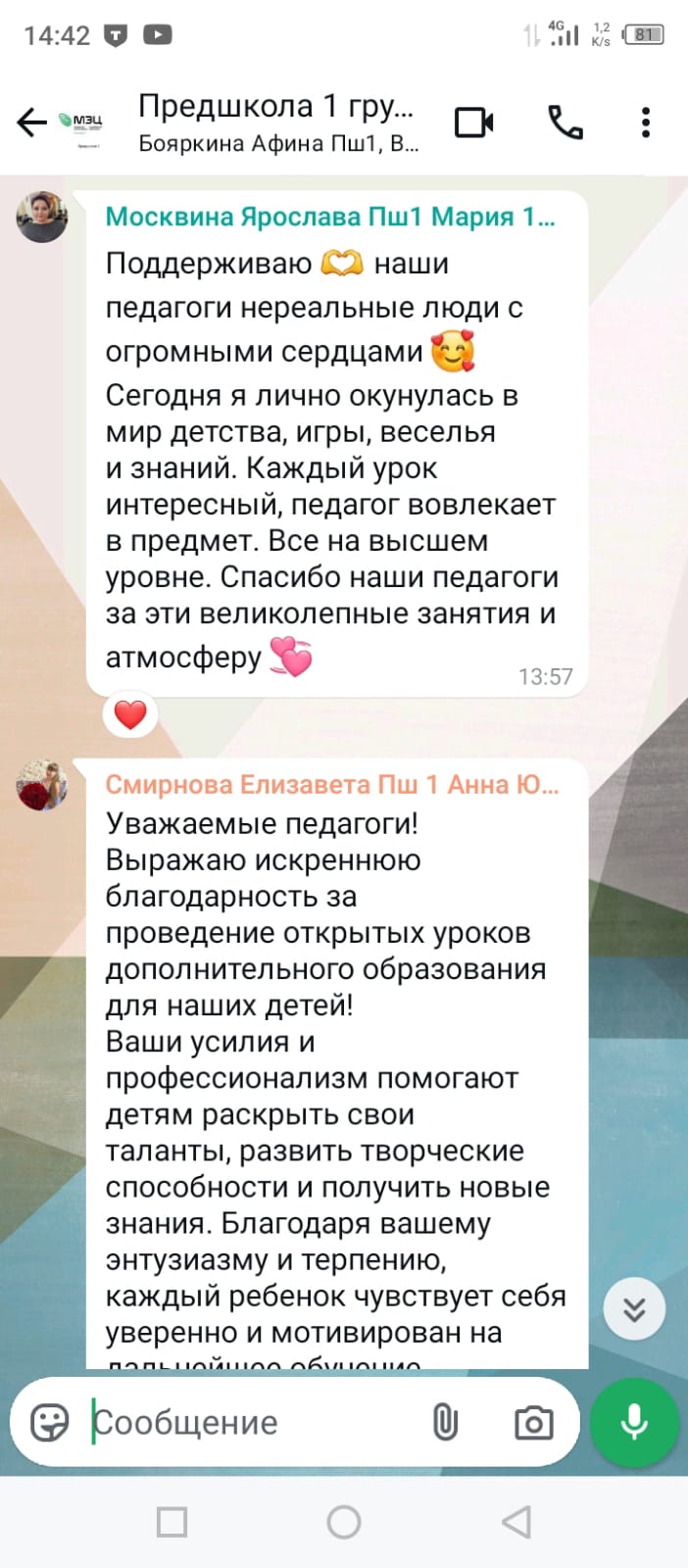Open the emoji and sticker picker
This screenshot has height=1568, width=688.
point(50,1422)
